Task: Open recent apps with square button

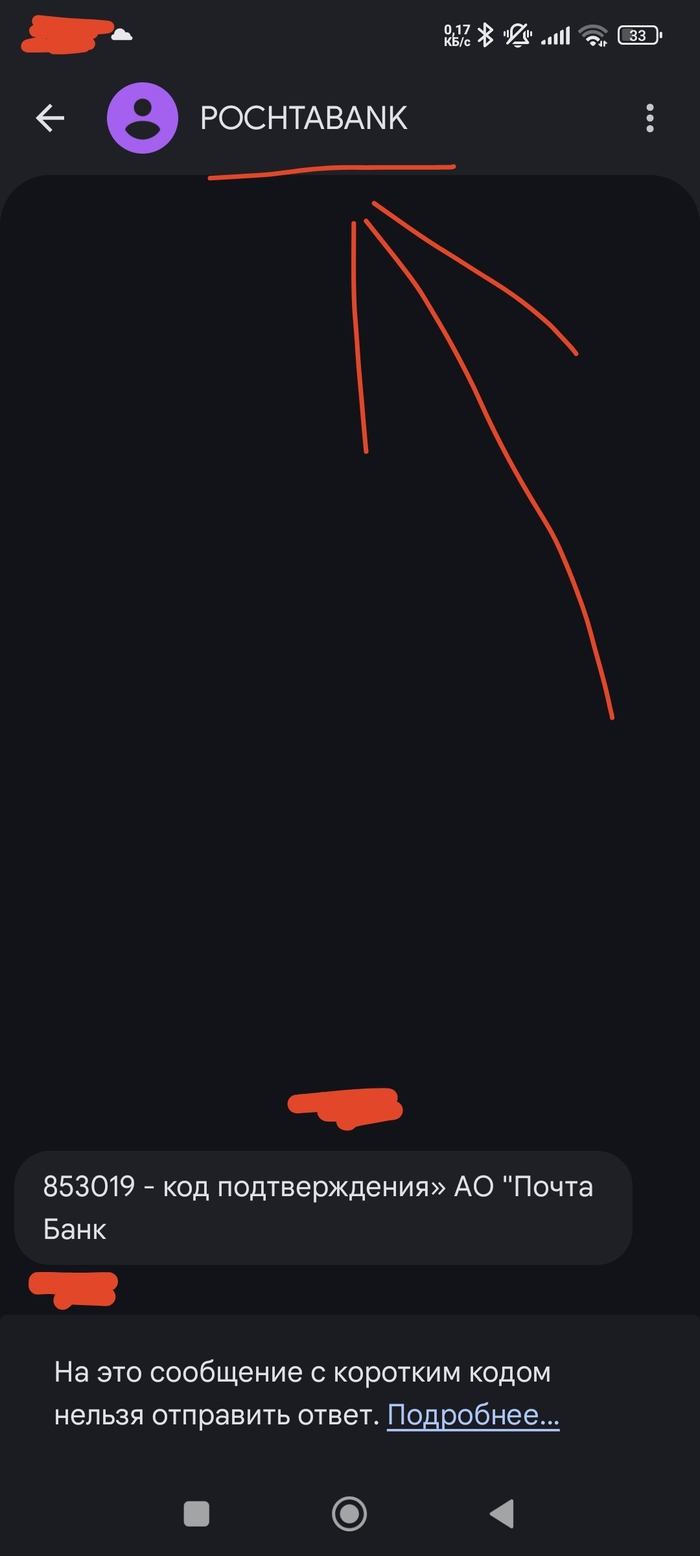Action: pyautogui.click(x=197, y=1514)
